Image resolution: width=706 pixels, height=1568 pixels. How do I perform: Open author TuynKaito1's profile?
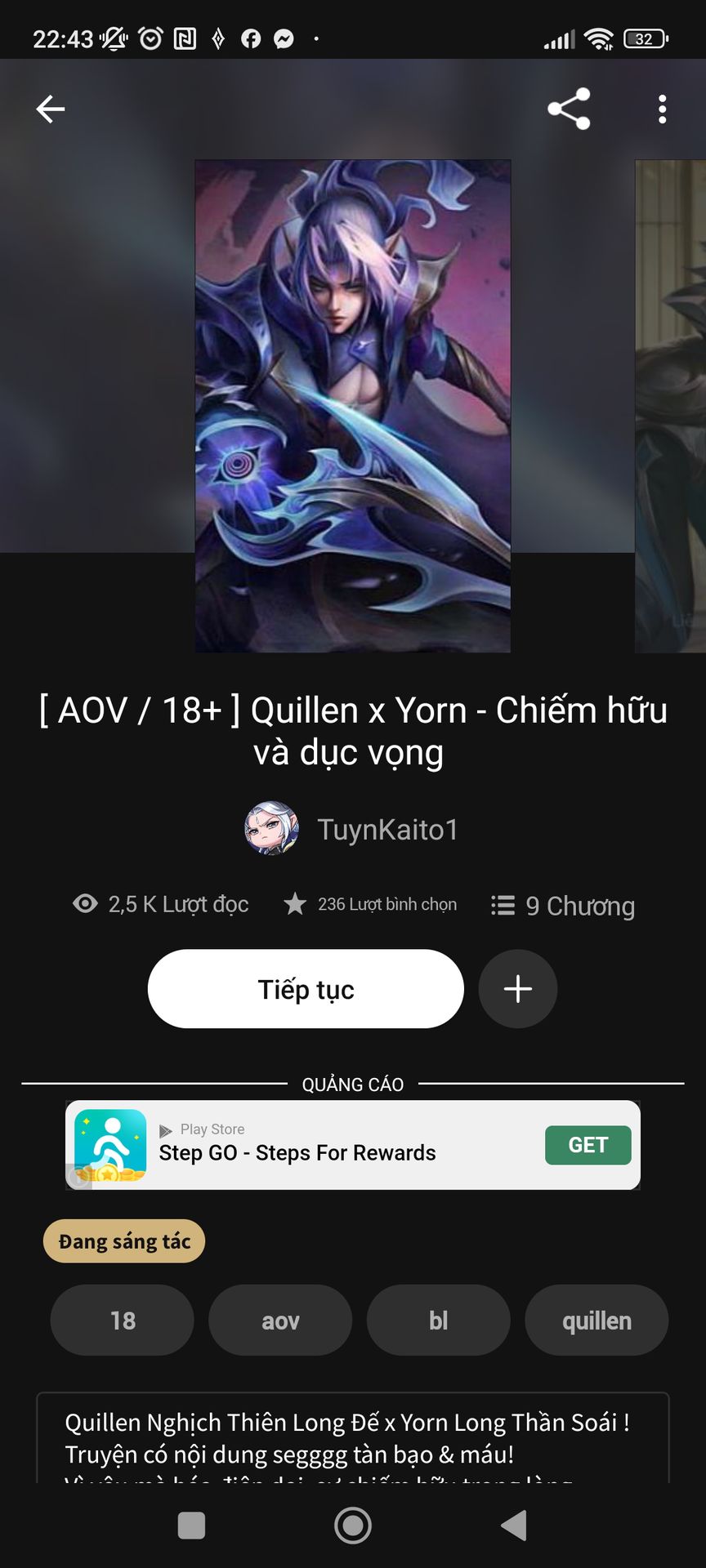point(352,829)
